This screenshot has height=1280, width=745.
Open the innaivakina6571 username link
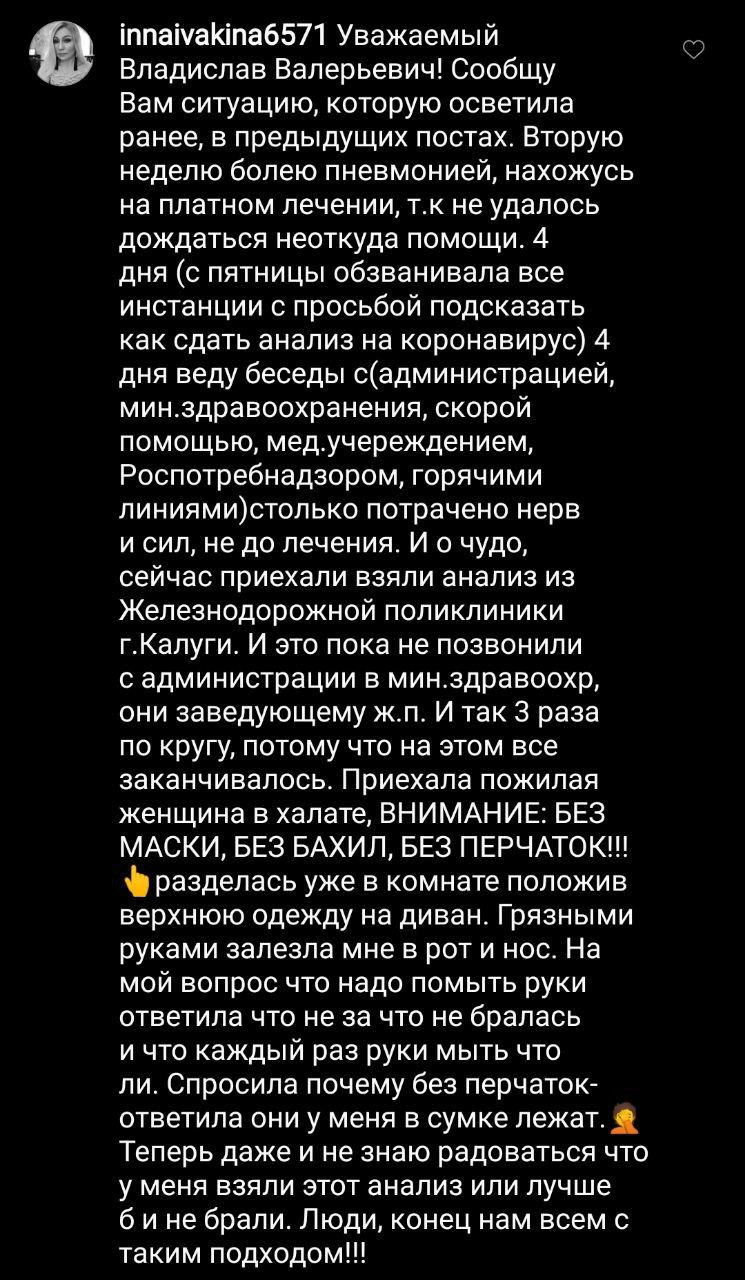tap(223, 36)
